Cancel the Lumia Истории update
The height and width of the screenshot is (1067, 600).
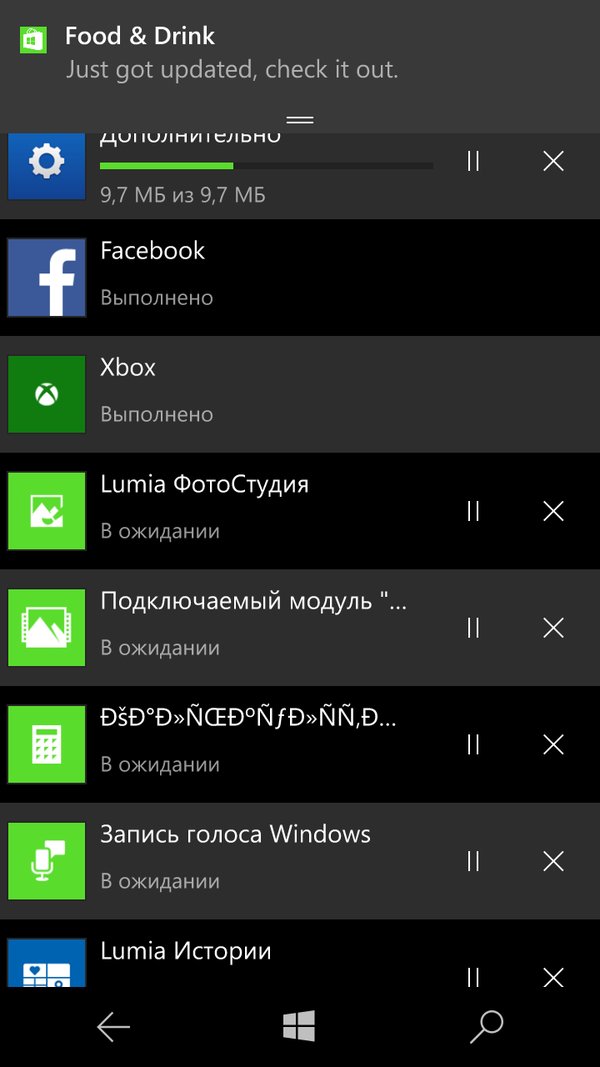(554, 978)
